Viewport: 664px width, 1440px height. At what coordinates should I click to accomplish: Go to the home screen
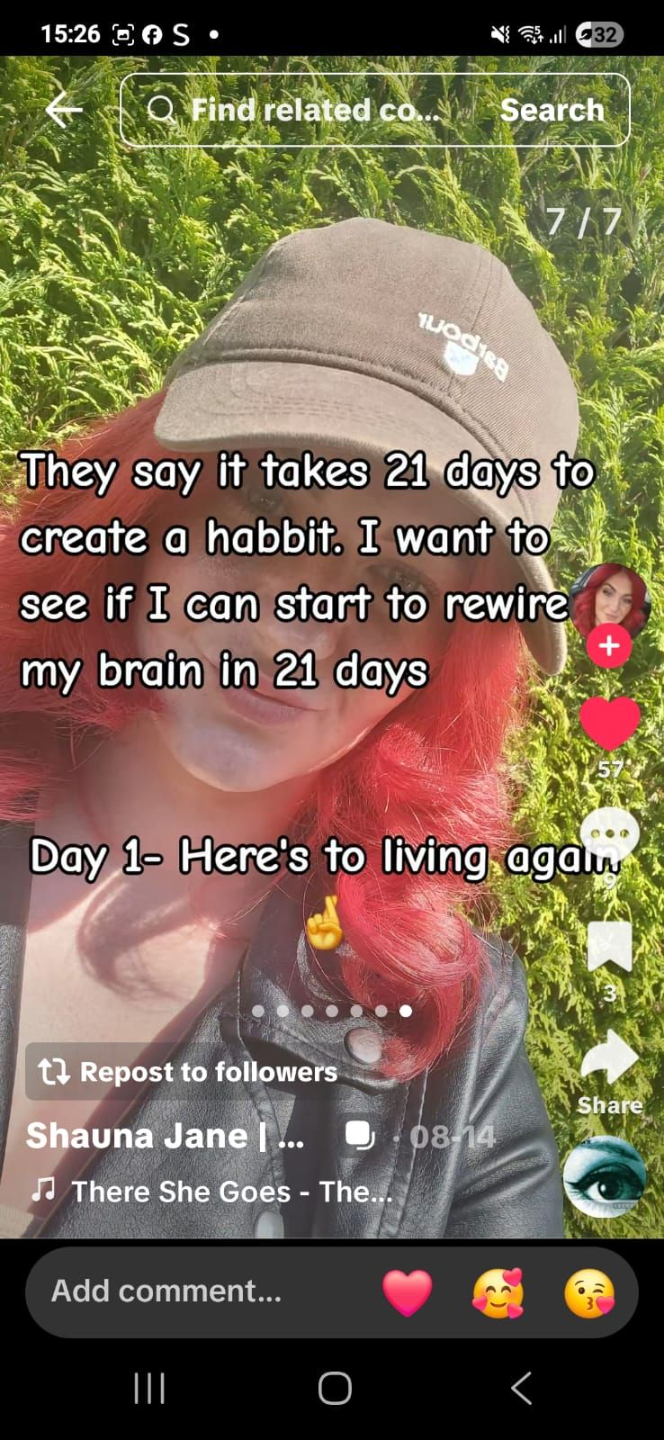pos(334,1388)
